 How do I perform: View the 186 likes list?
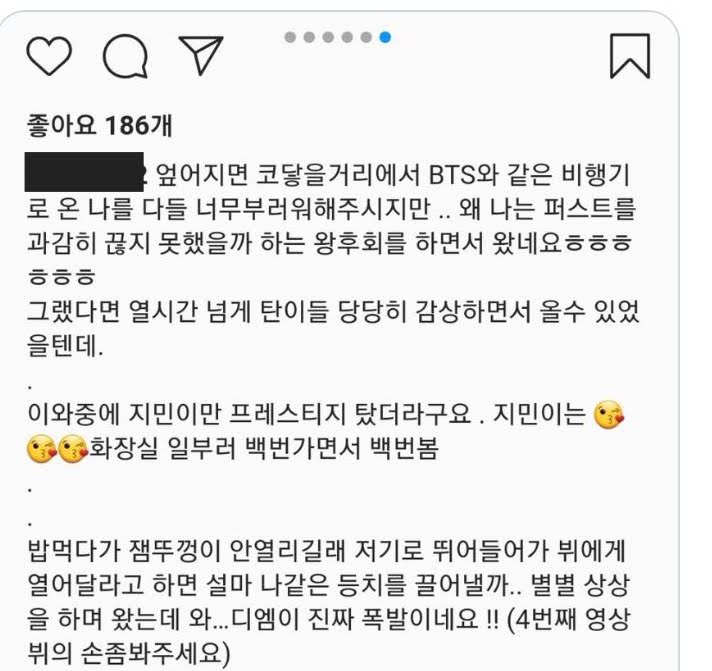coord(99,126)
